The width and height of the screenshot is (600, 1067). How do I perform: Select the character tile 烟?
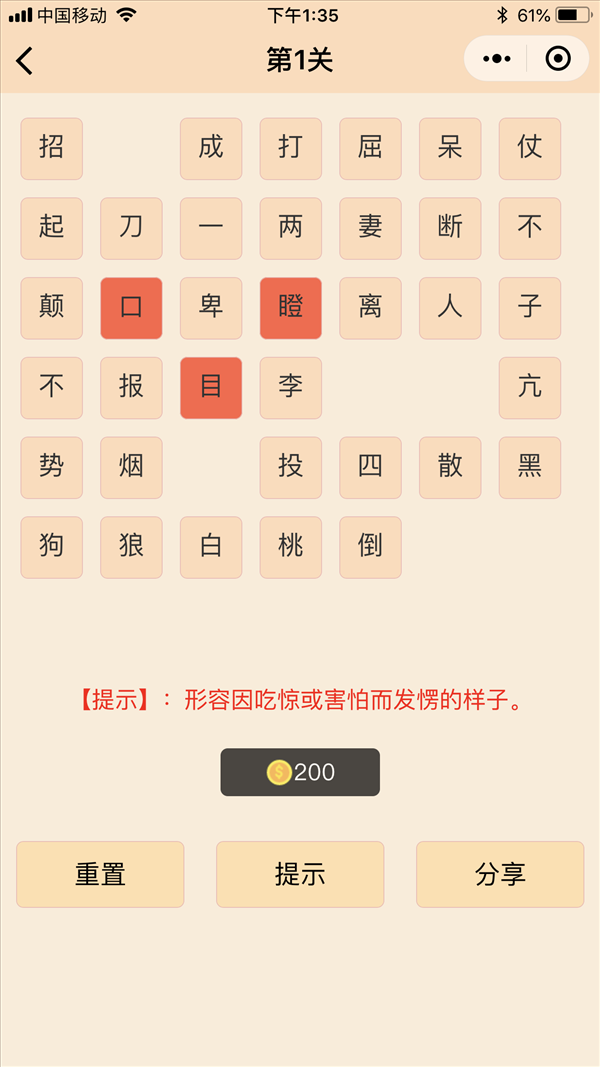tap(131, 467)
